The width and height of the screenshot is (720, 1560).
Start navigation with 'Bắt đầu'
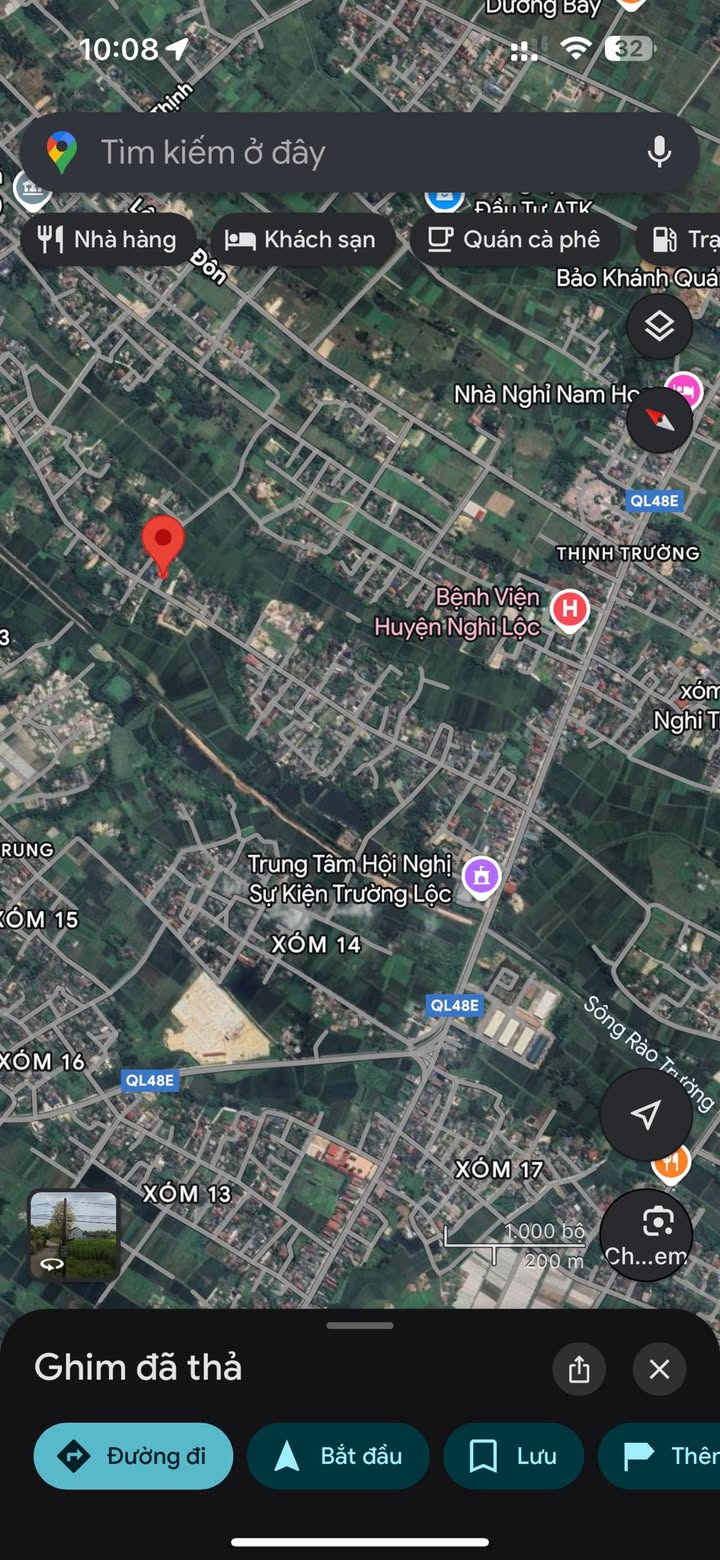click(338, 1456)
